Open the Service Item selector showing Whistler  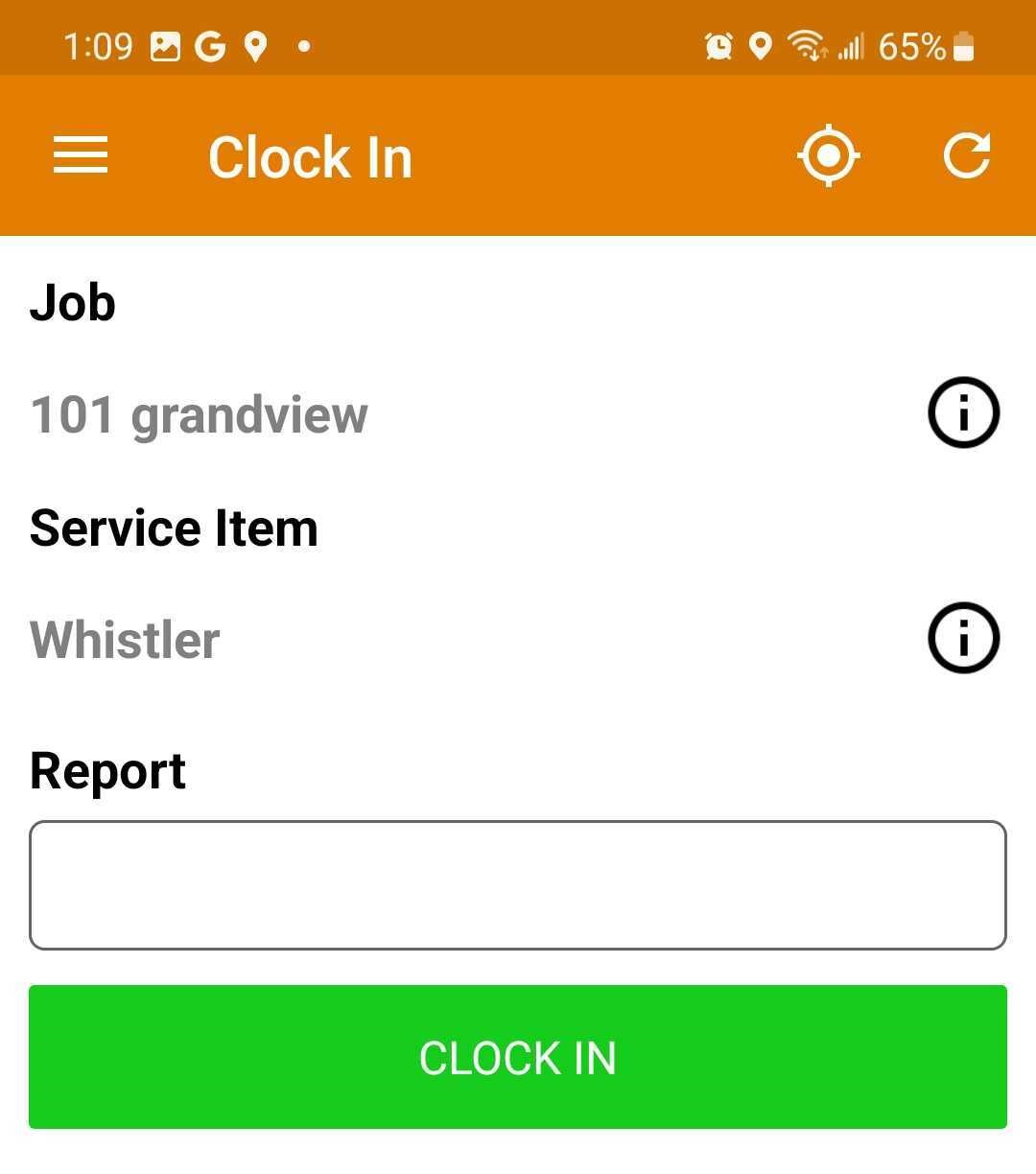click(x=124, y=639)
